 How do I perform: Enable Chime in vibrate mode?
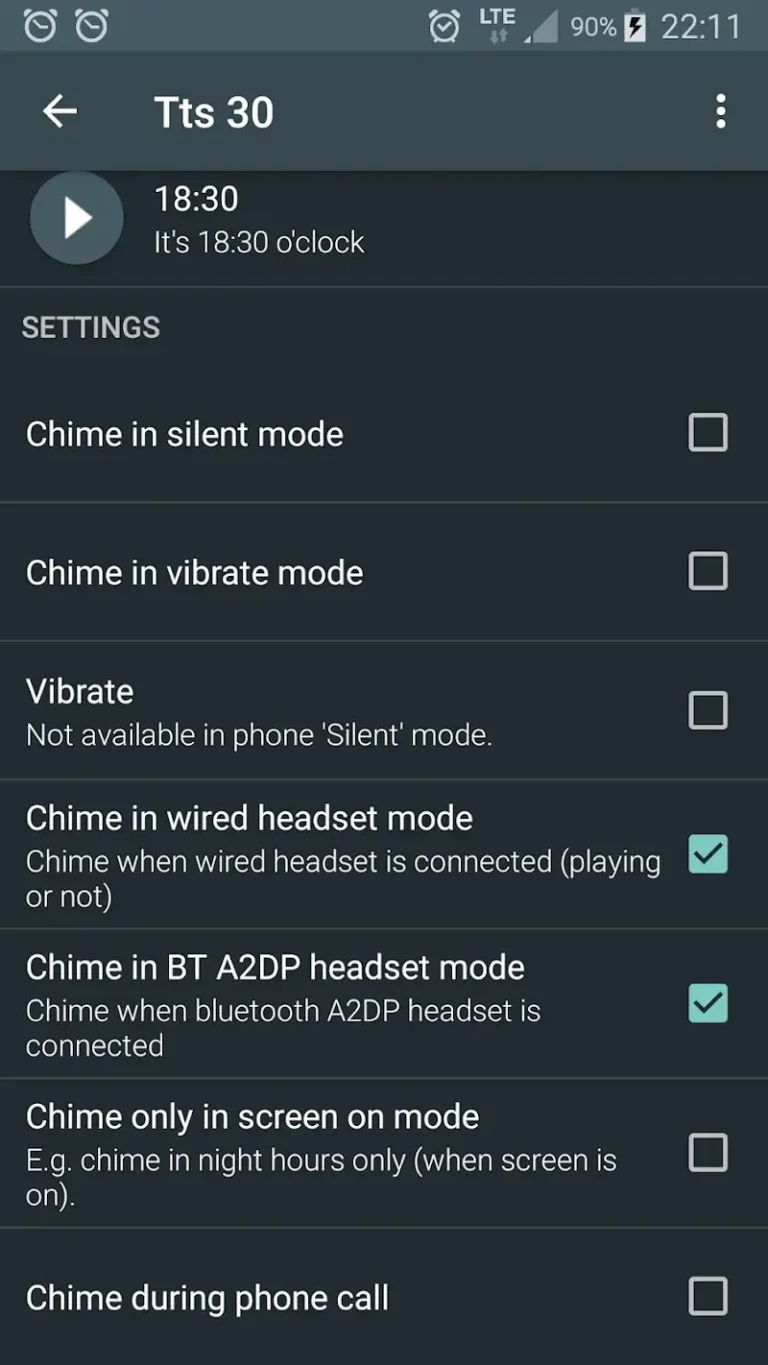[x=708, y=572]
